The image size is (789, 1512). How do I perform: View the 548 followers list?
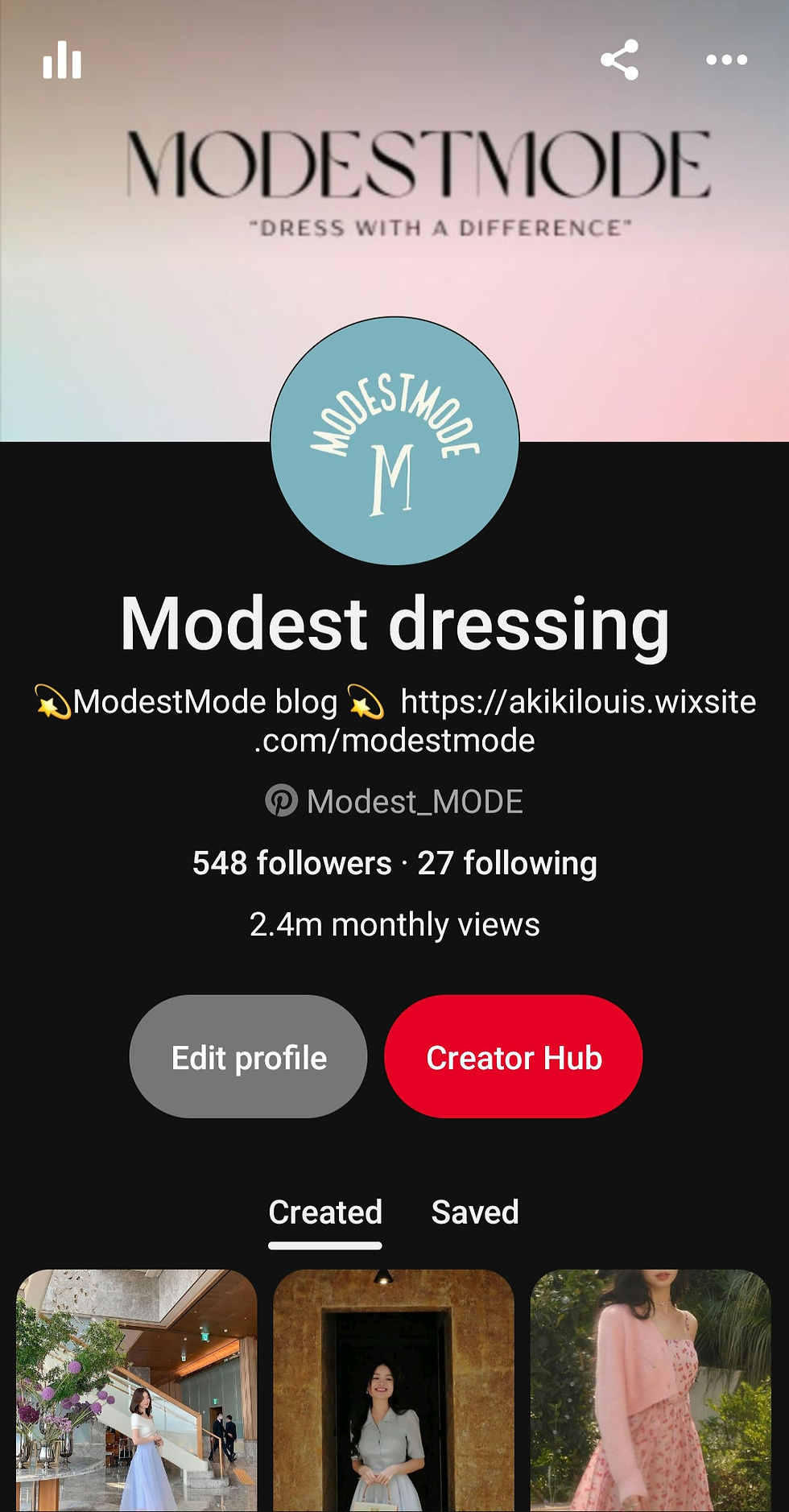coord(291,863)
